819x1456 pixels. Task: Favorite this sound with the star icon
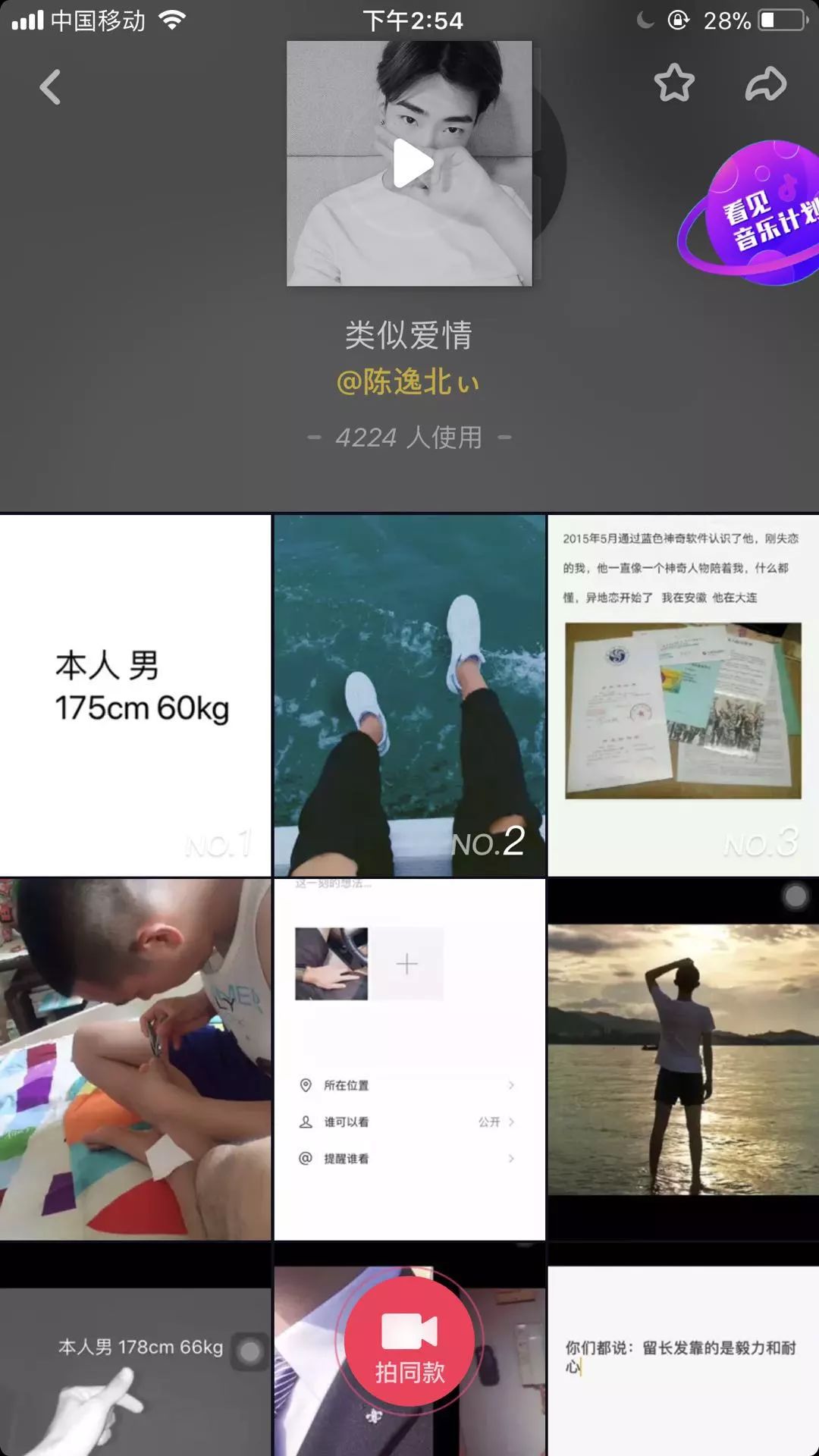(673, 83)
